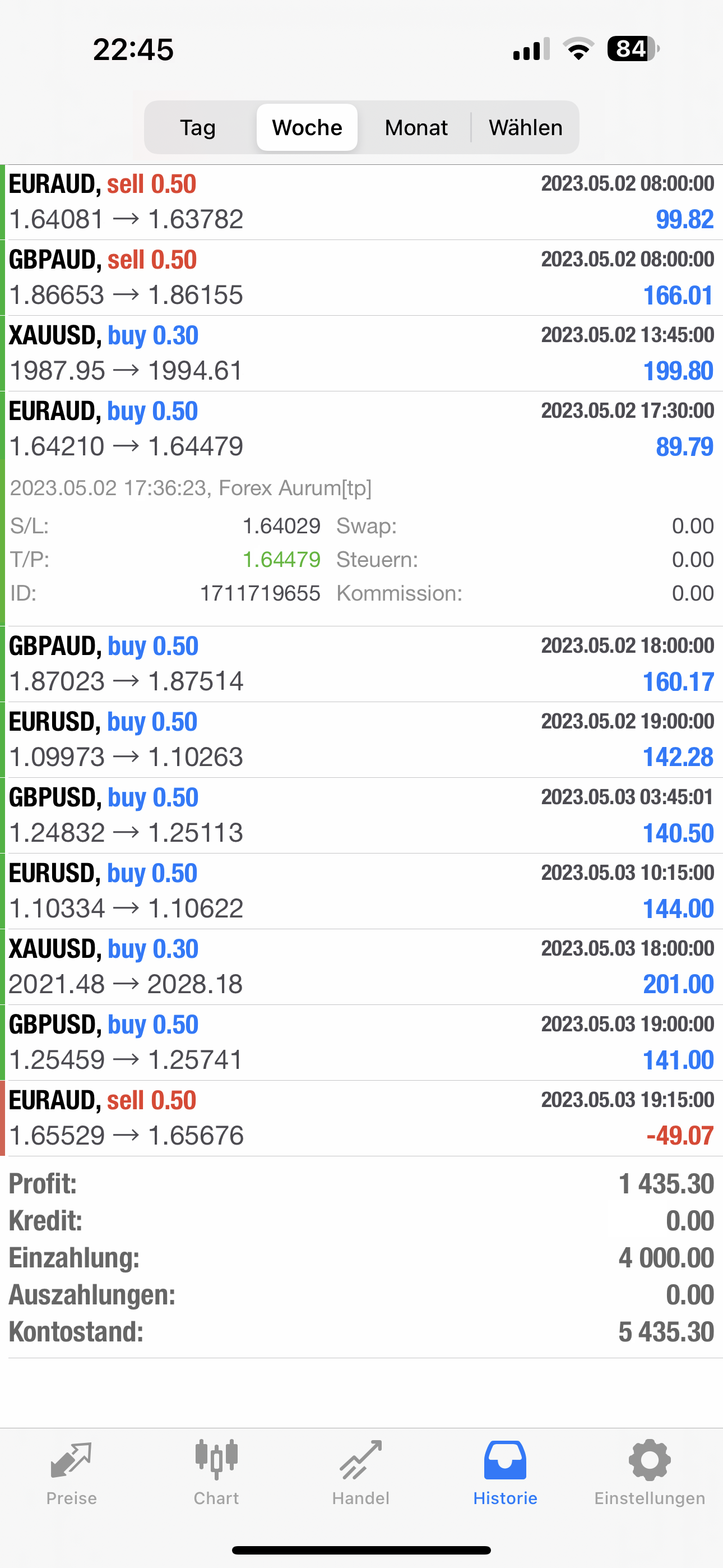Expand the EURAUD sell trade with profit 99.82
Viewport: 723px width, 1568px height.
pos(361,202)
